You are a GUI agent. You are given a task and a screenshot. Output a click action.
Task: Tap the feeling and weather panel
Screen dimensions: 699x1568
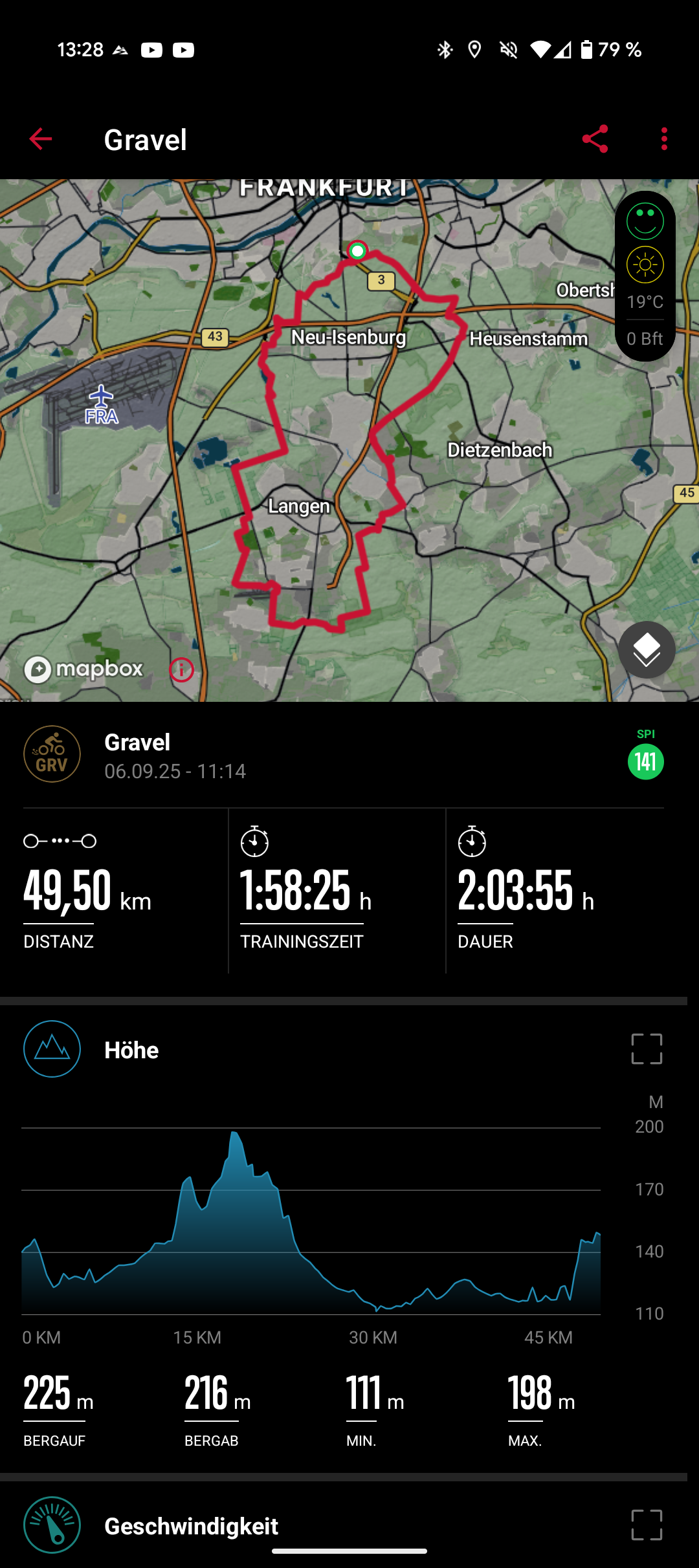click(645, 276)
